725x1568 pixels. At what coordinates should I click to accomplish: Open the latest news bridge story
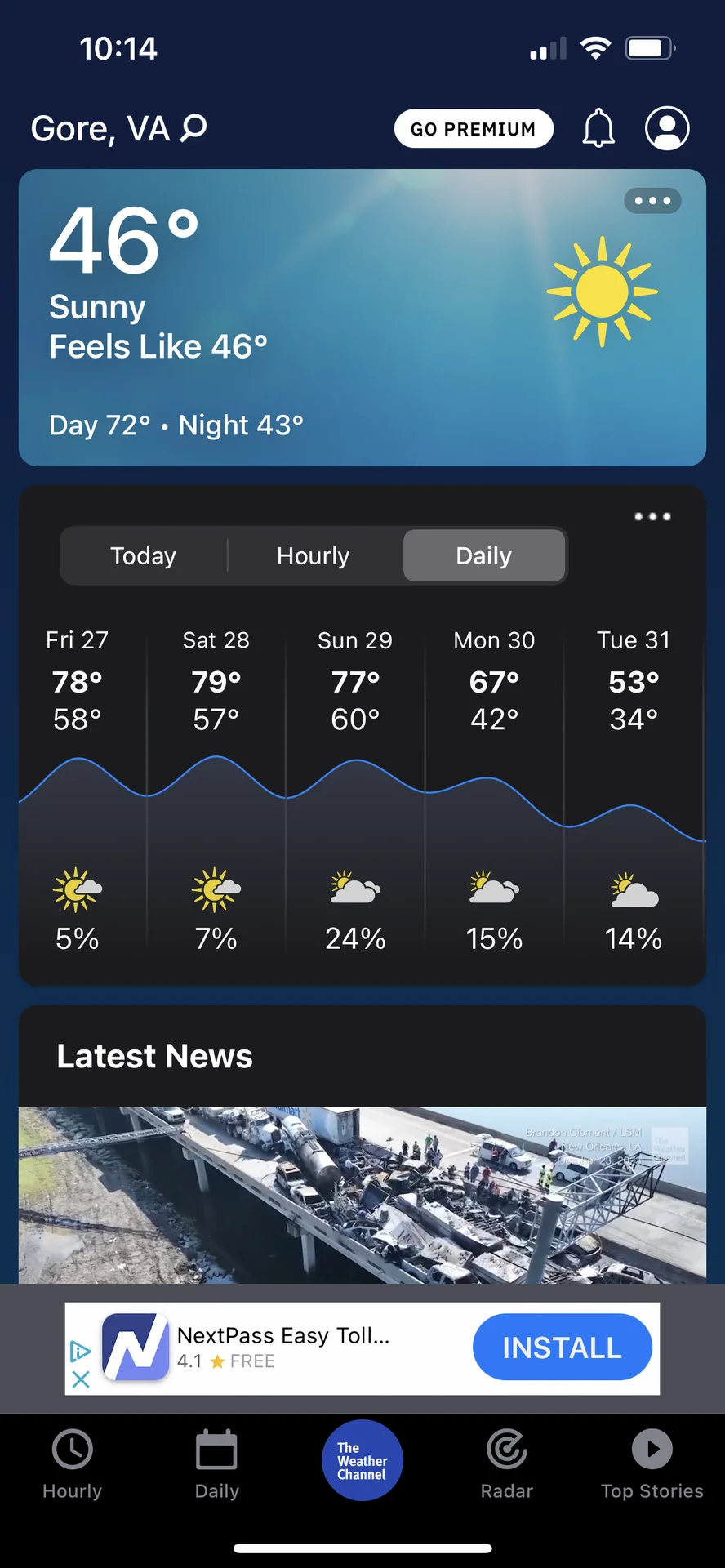(x=362, y=1194)
